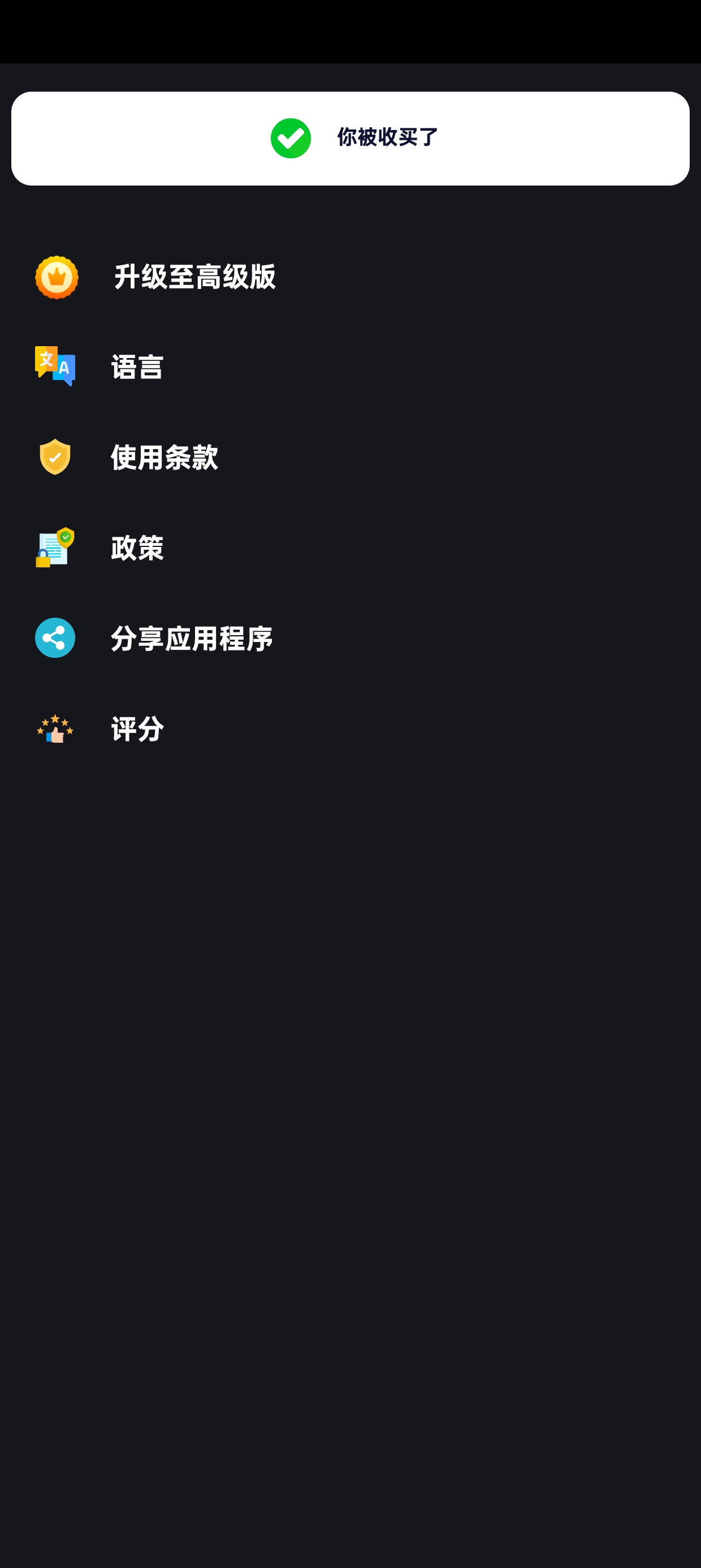Open 评分 to rate the app
The image size is (701, 1568).
(136, 729)
